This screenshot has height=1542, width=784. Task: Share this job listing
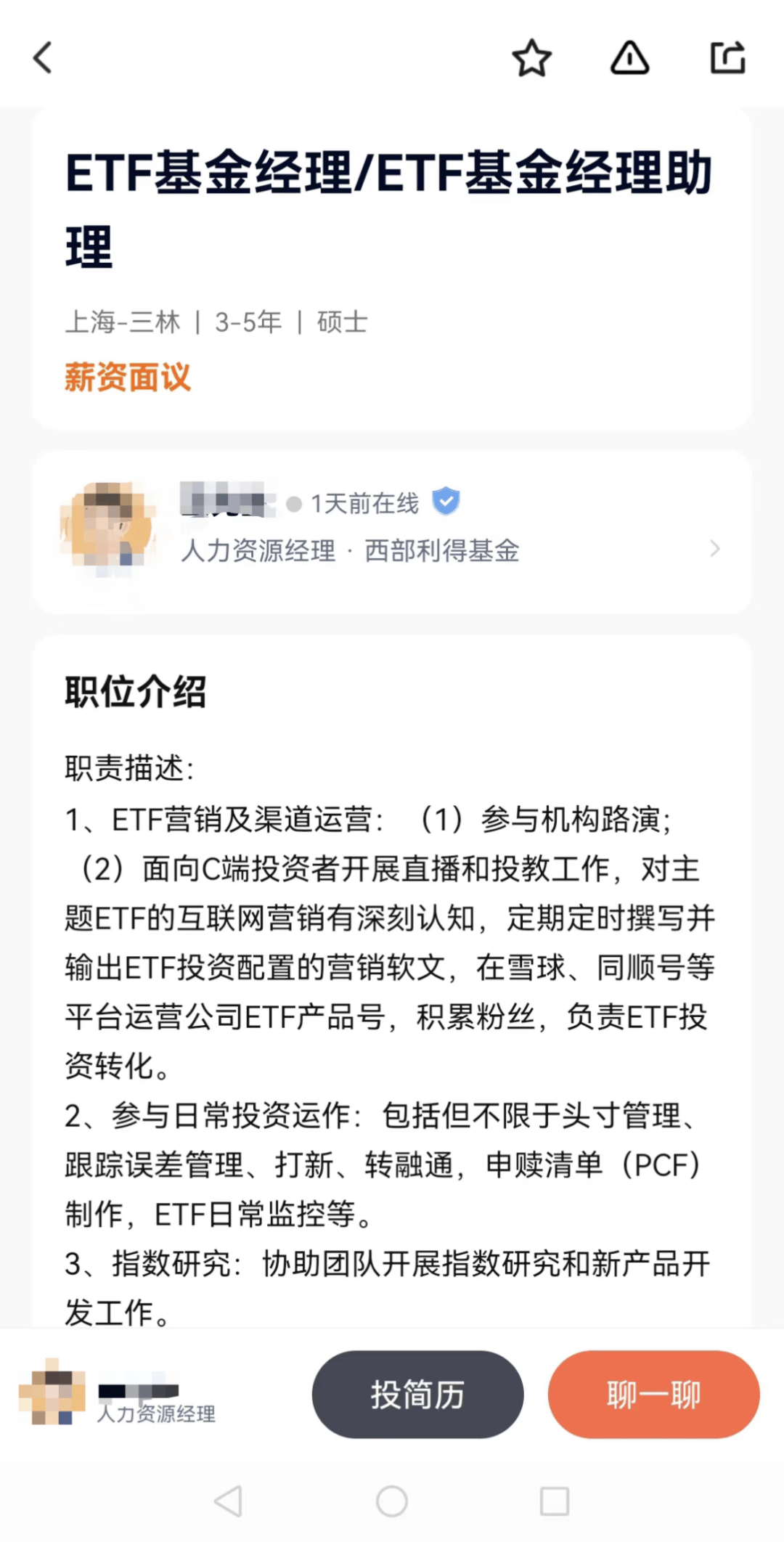[x=727, y=58]
